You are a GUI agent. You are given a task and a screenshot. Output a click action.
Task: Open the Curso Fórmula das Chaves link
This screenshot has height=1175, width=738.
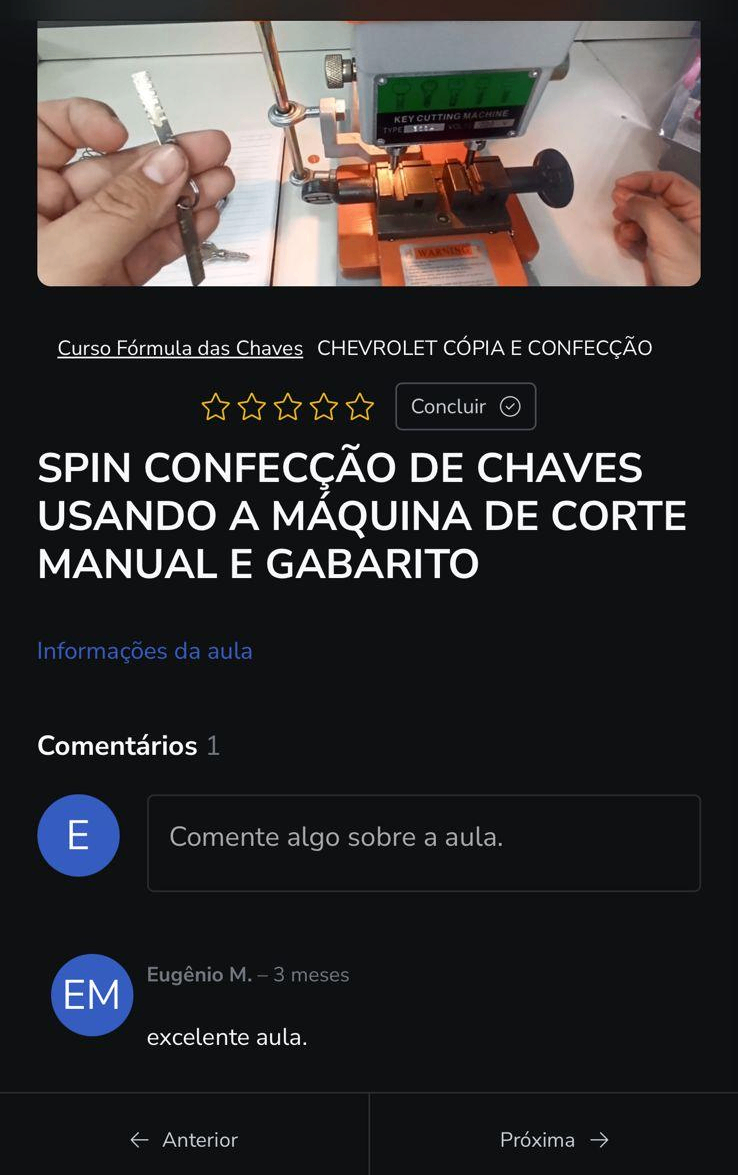click(180, 348)
